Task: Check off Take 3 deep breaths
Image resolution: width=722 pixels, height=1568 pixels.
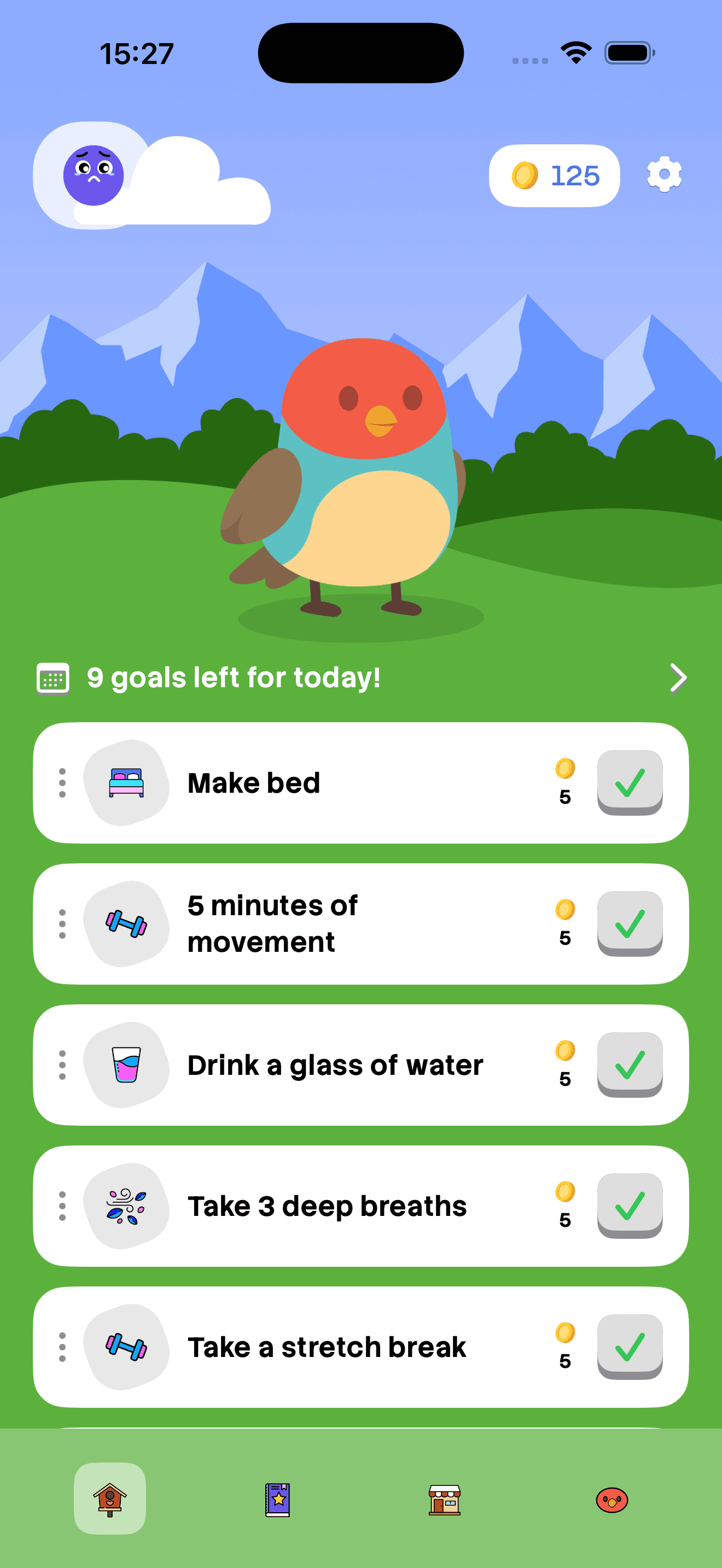Action: click(630, 1206)
